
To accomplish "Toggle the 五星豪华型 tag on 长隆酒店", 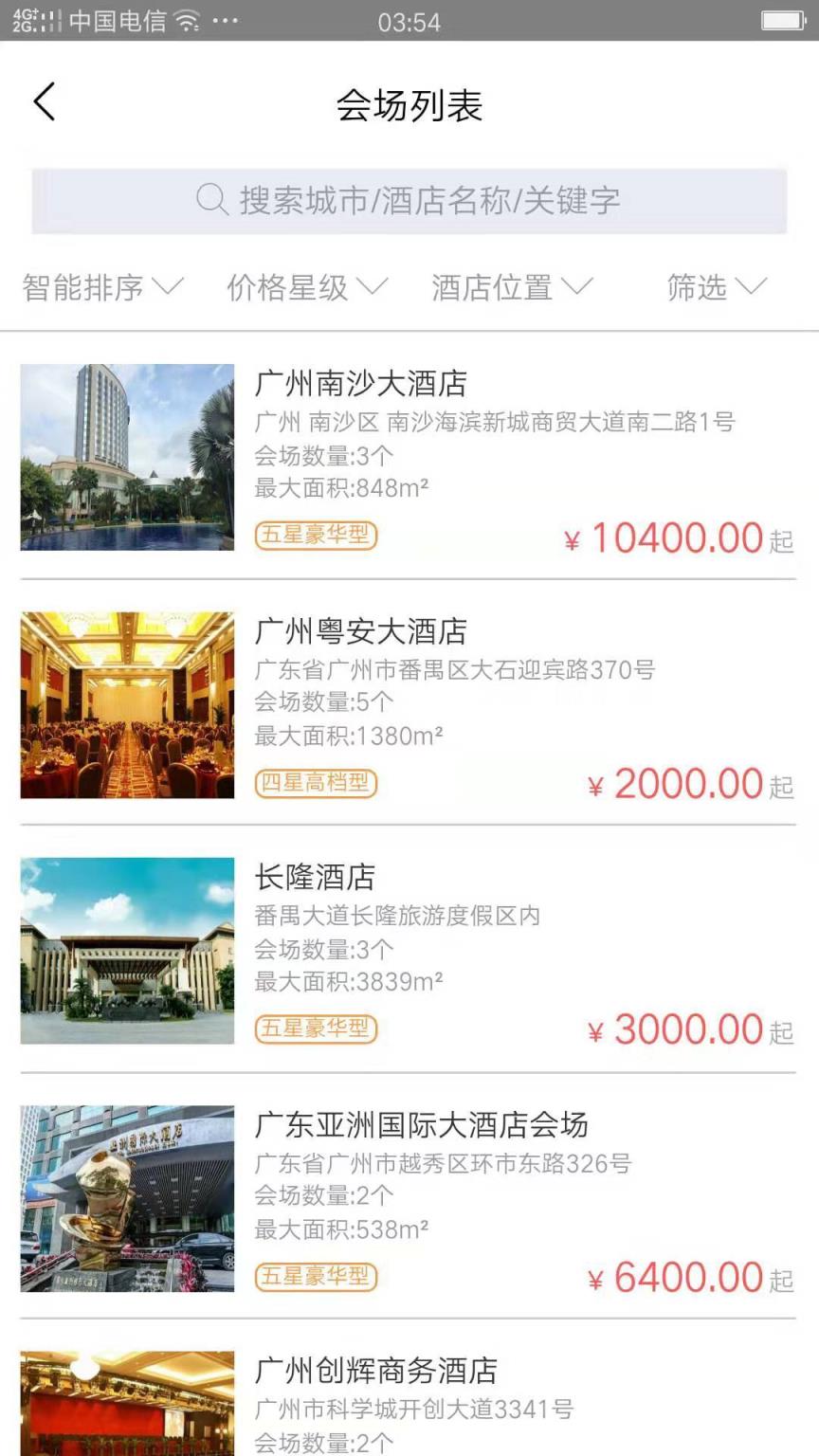I will click(316, 1029).
